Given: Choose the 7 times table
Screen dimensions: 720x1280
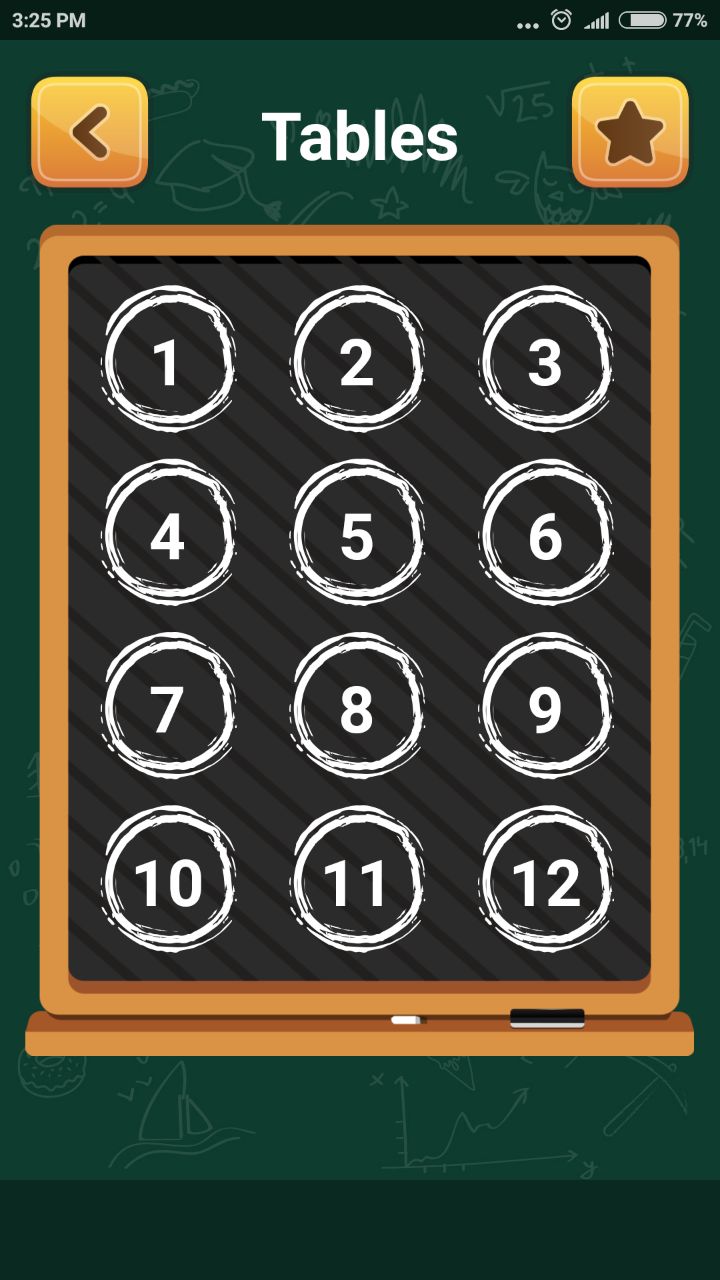Looking at the screenshot, I should [x=168, y=709].
